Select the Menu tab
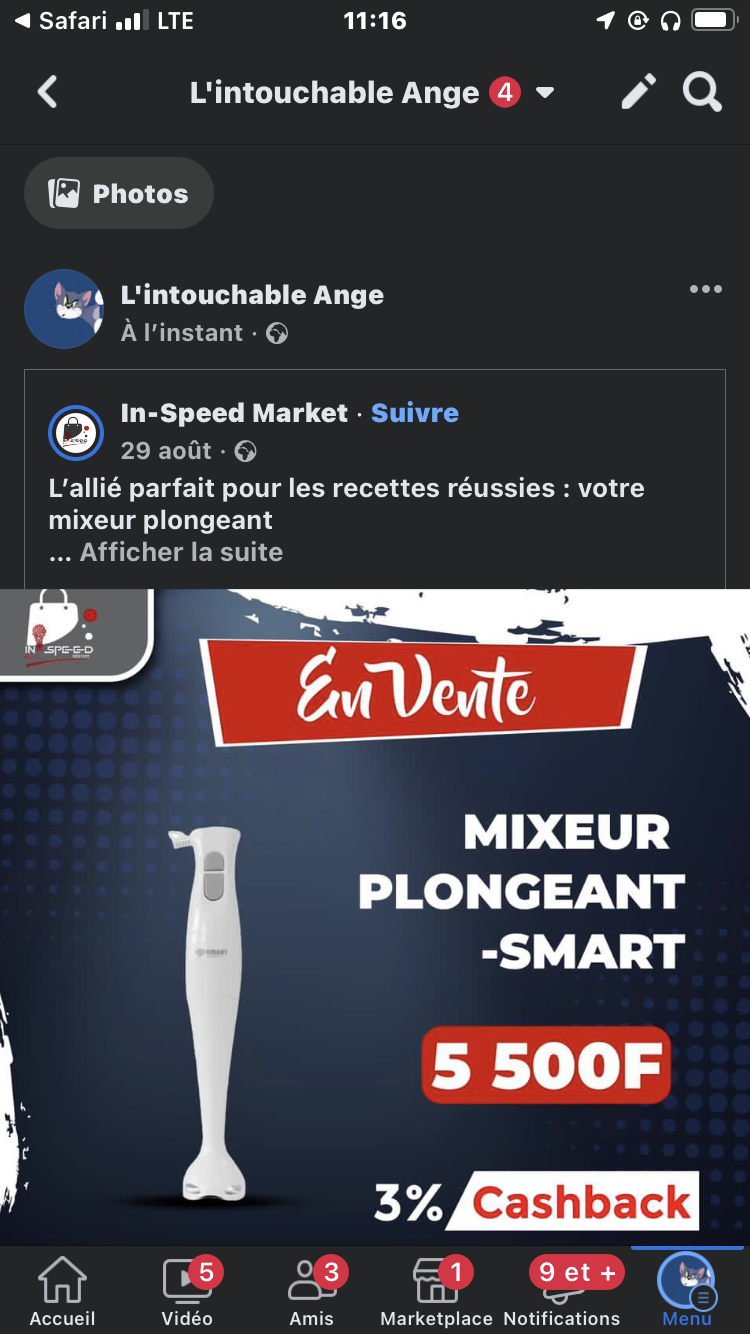This screenshot has width=750, height=1334. 687,1290
